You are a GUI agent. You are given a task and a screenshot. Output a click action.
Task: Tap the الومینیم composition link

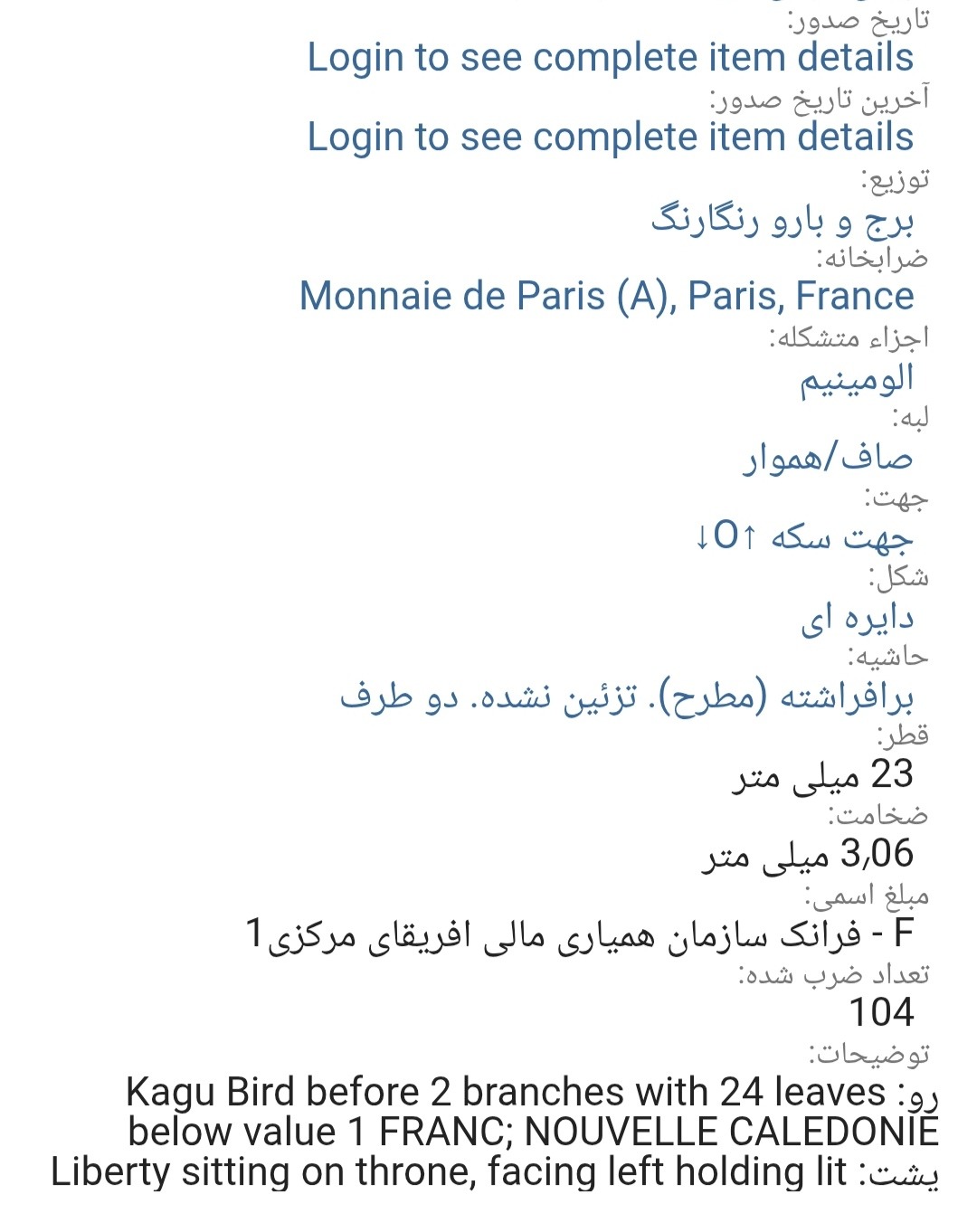tap(856, 378)
